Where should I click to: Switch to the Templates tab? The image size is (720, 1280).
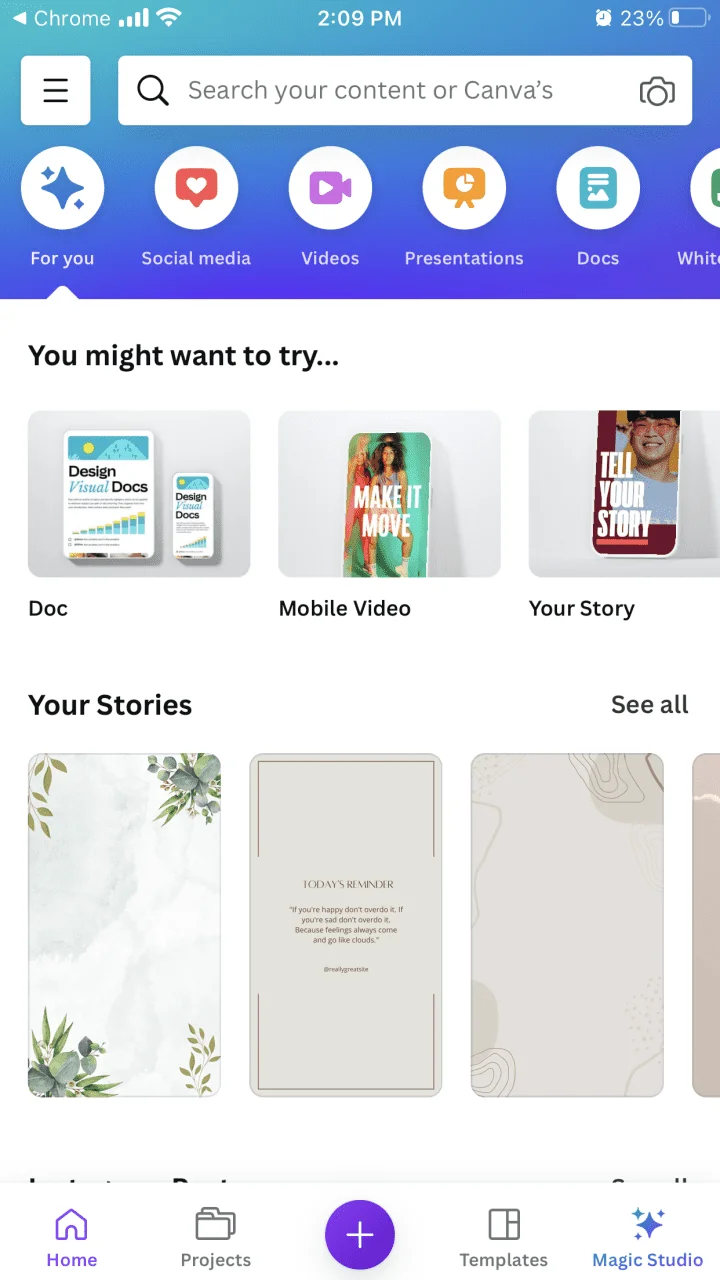(x=504, y=1238)
